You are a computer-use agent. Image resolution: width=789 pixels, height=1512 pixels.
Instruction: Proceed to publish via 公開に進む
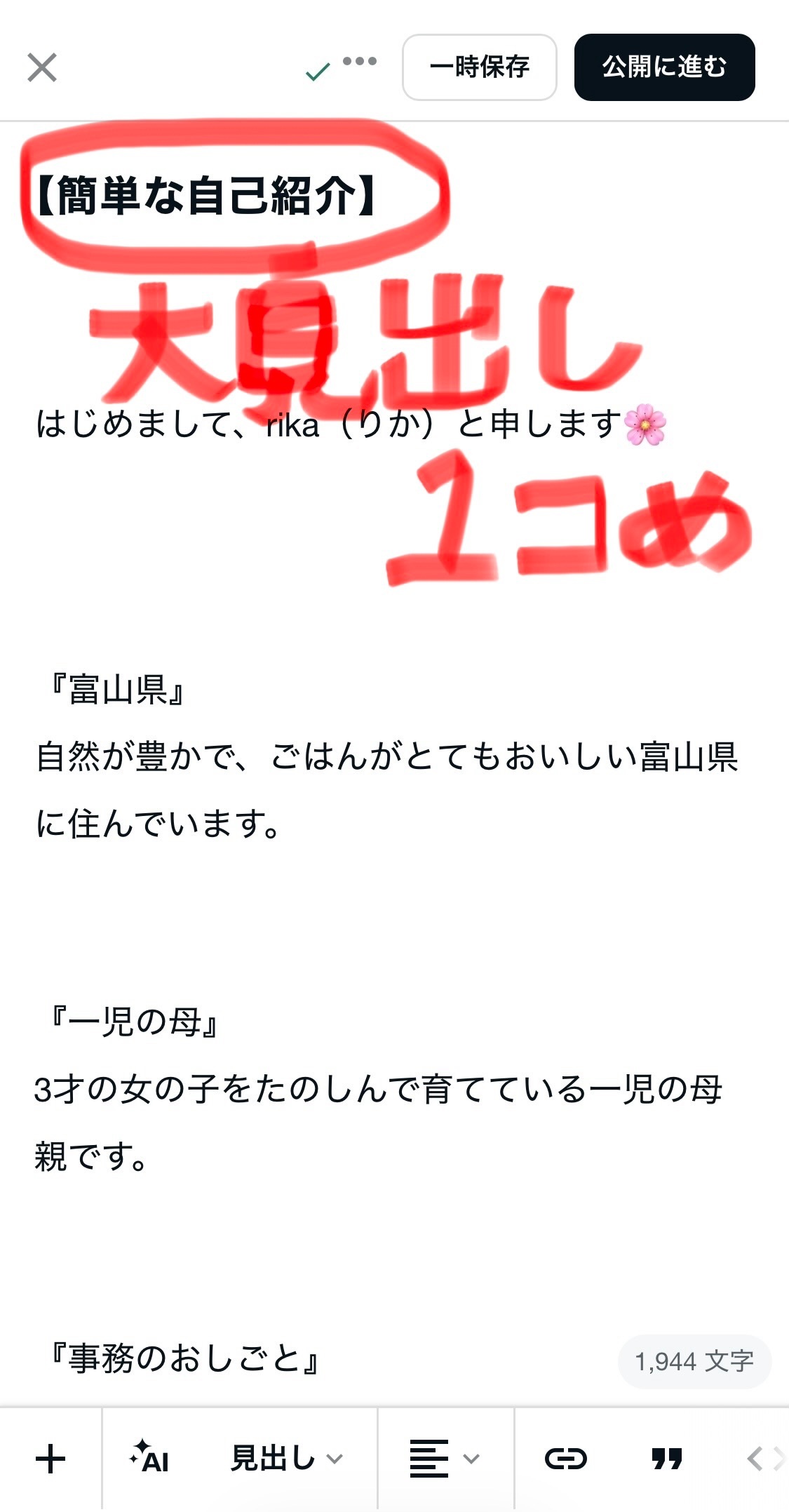(x=665, y=68)
